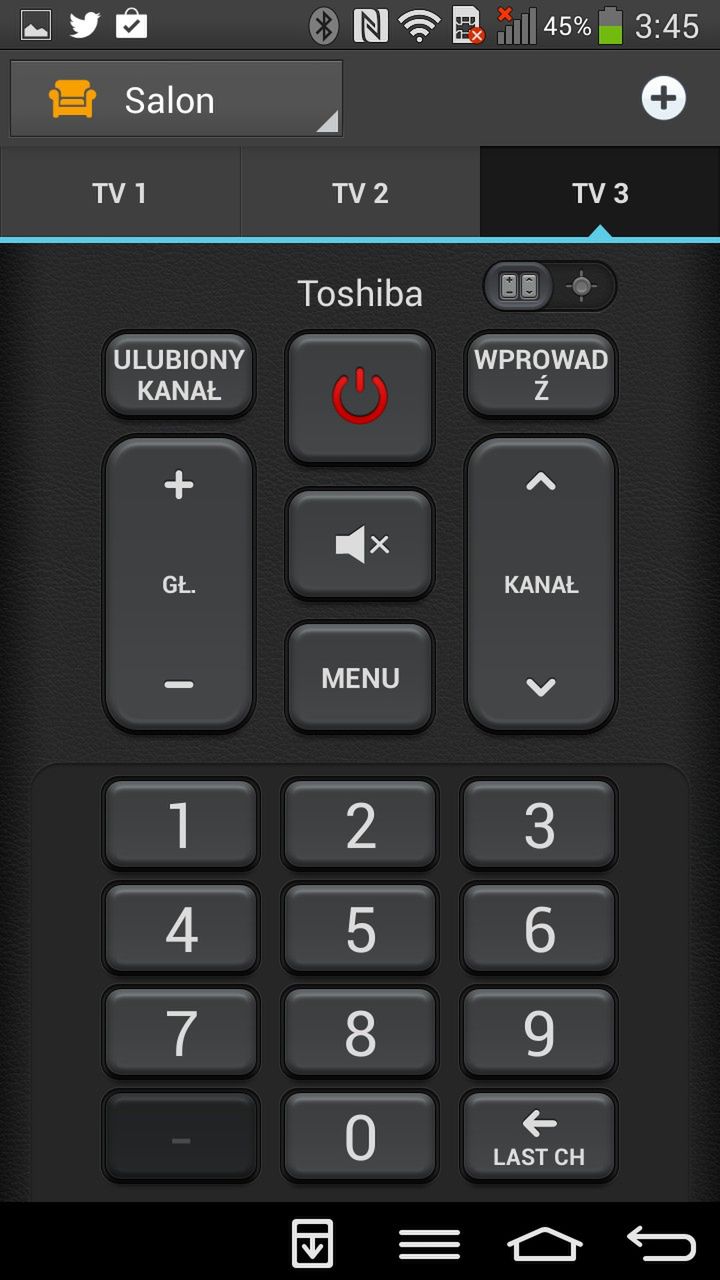Switch to the TV 2 tab
Screen dimensions: 720x1280
point(360,193)
